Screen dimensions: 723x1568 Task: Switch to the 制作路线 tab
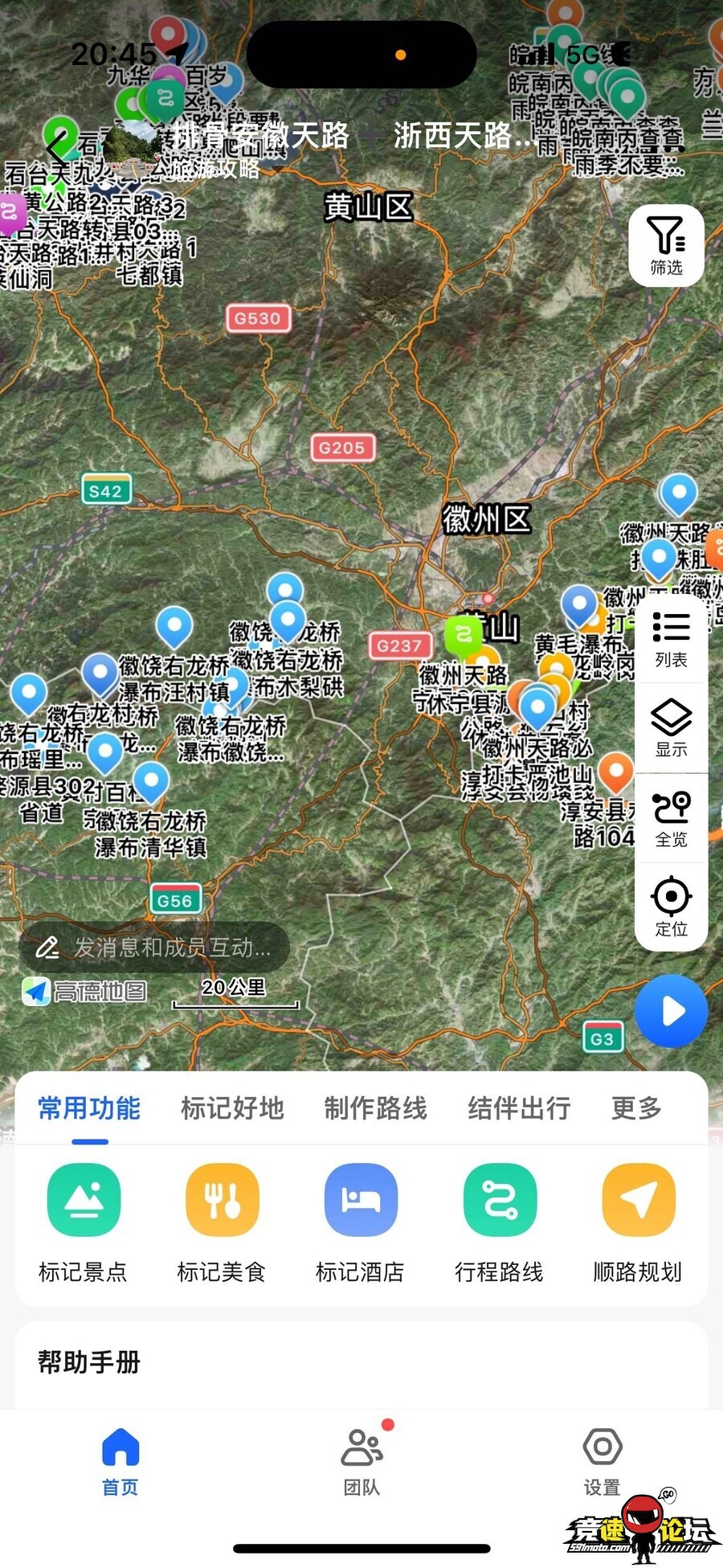(x=375, y=1108)
